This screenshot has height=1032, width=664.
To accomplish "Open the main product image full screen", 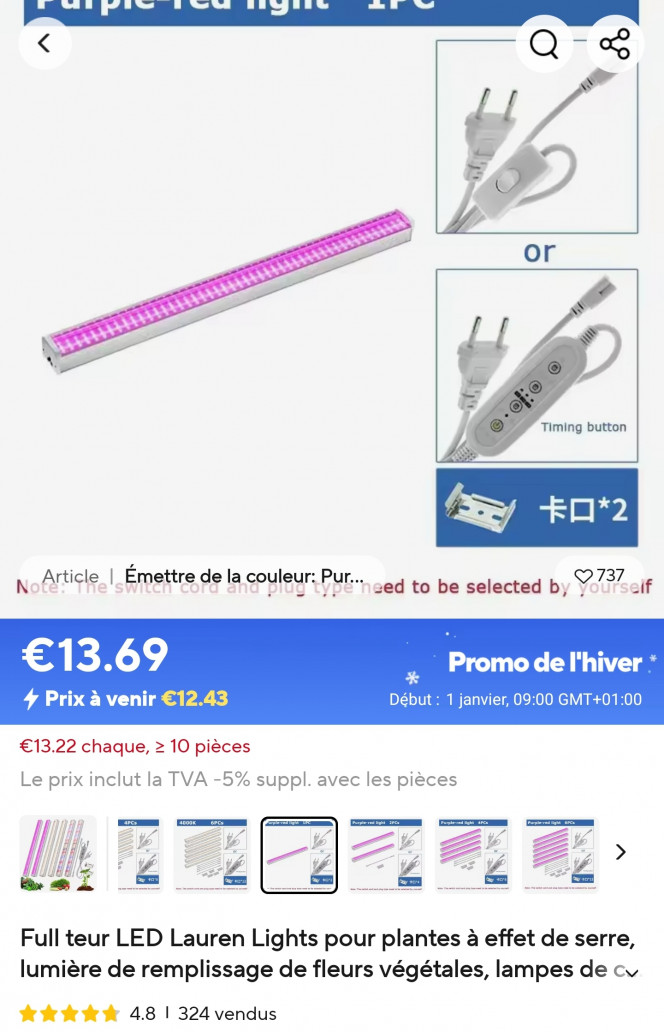I will pyautogui.click(x=230, y=290).
